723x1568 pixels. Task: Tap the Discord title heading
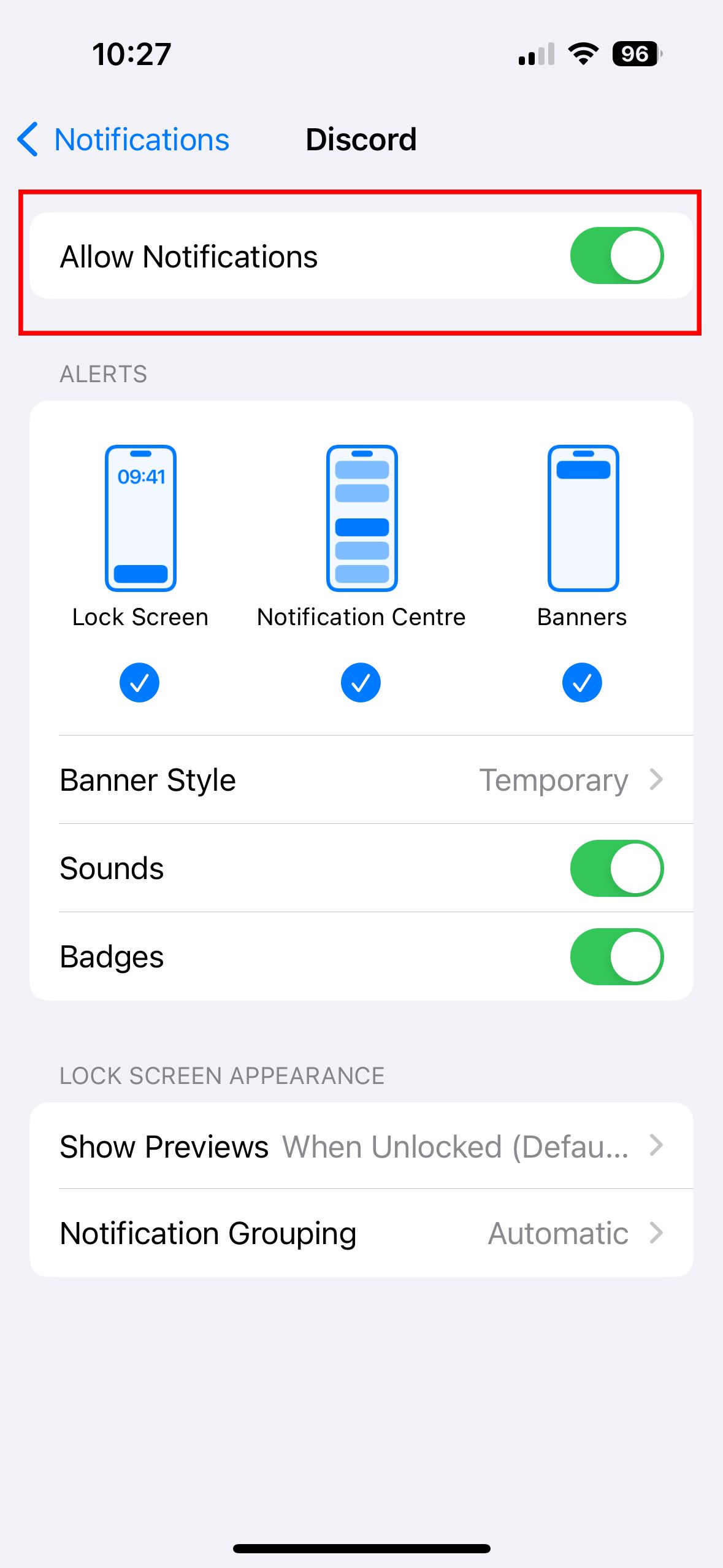pos(361,140)
